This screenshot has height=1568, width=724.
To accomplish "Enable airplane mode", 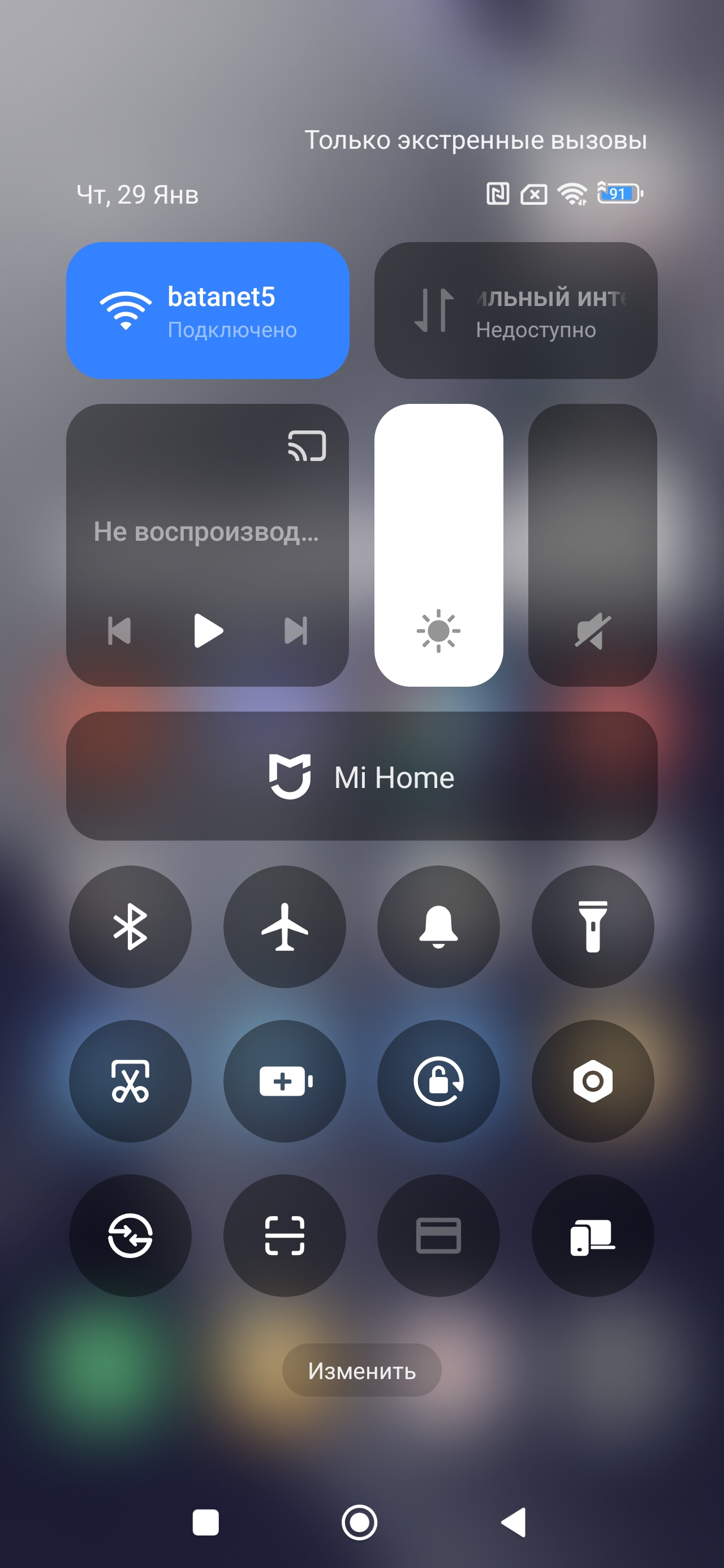I will coord(285,927).
